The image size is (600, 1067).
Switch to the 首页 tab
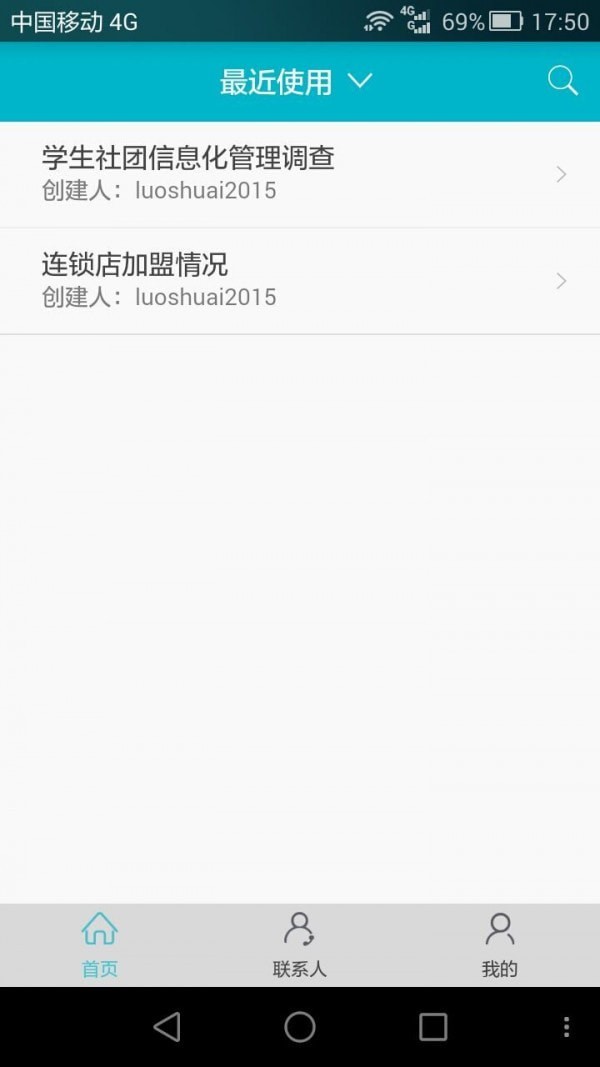[x=100, y=945]
